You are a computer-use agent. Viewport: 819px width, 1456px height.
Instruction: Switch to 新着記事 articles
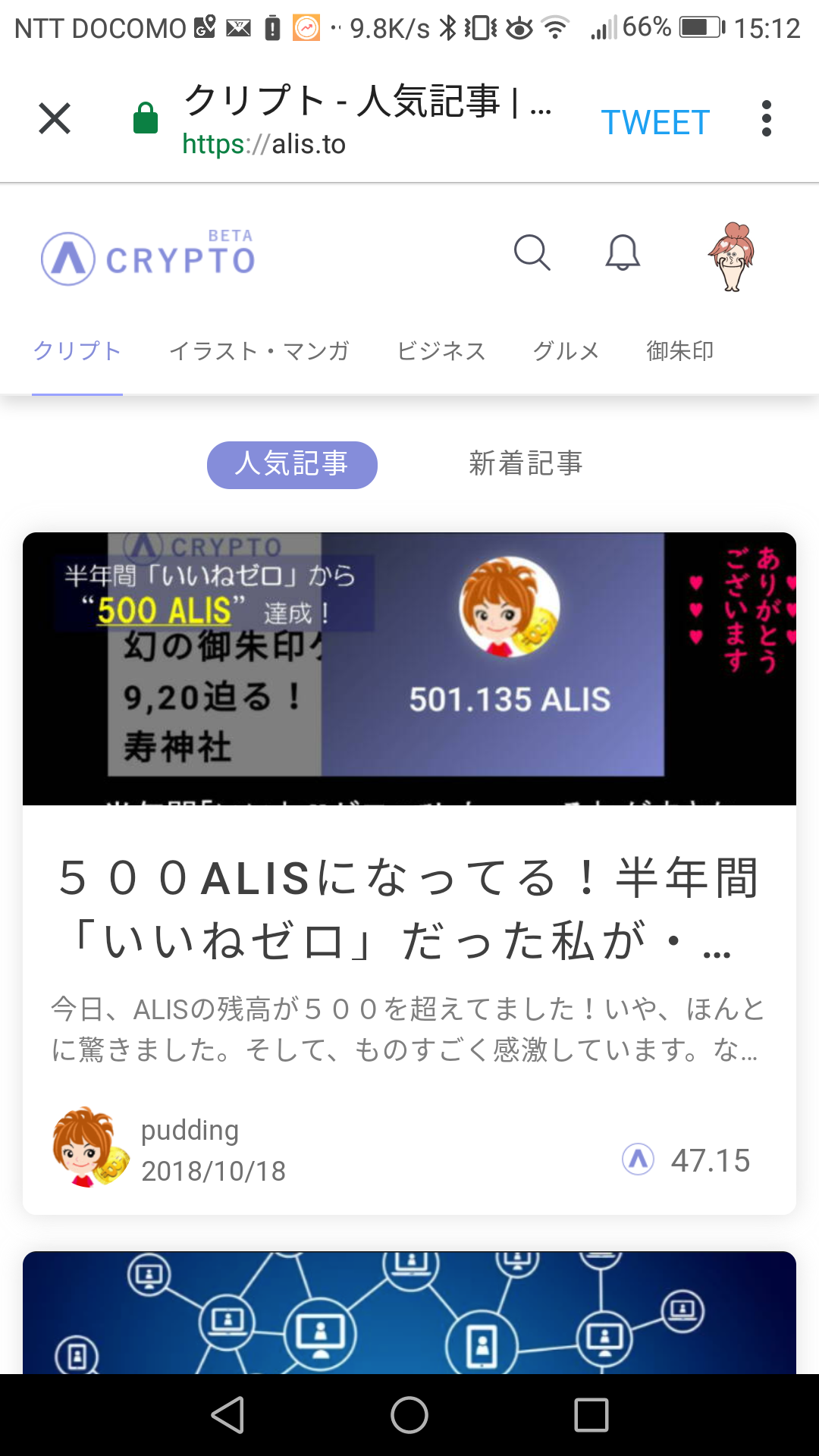[x=526, y=464]
